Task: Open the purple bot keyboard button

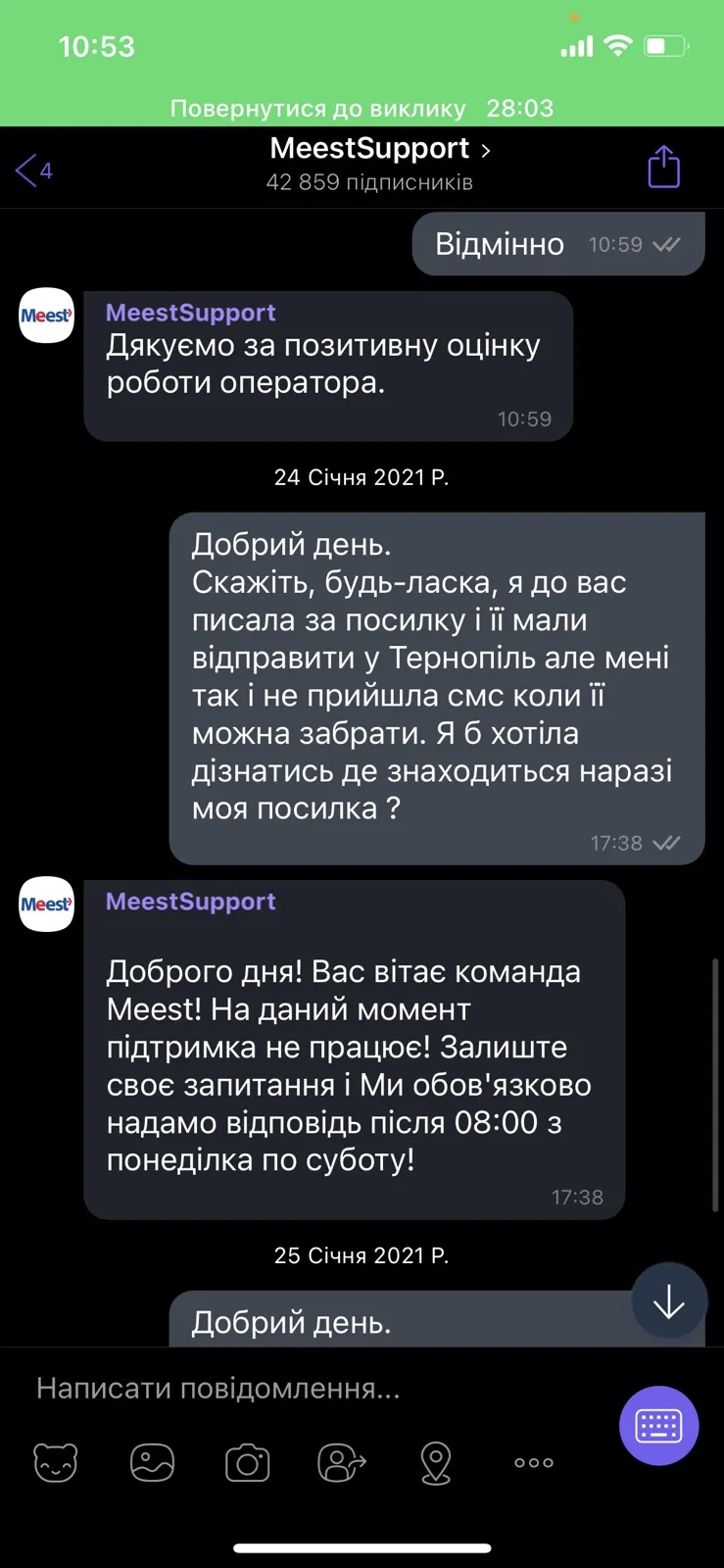Action: tap(659, 1426)
